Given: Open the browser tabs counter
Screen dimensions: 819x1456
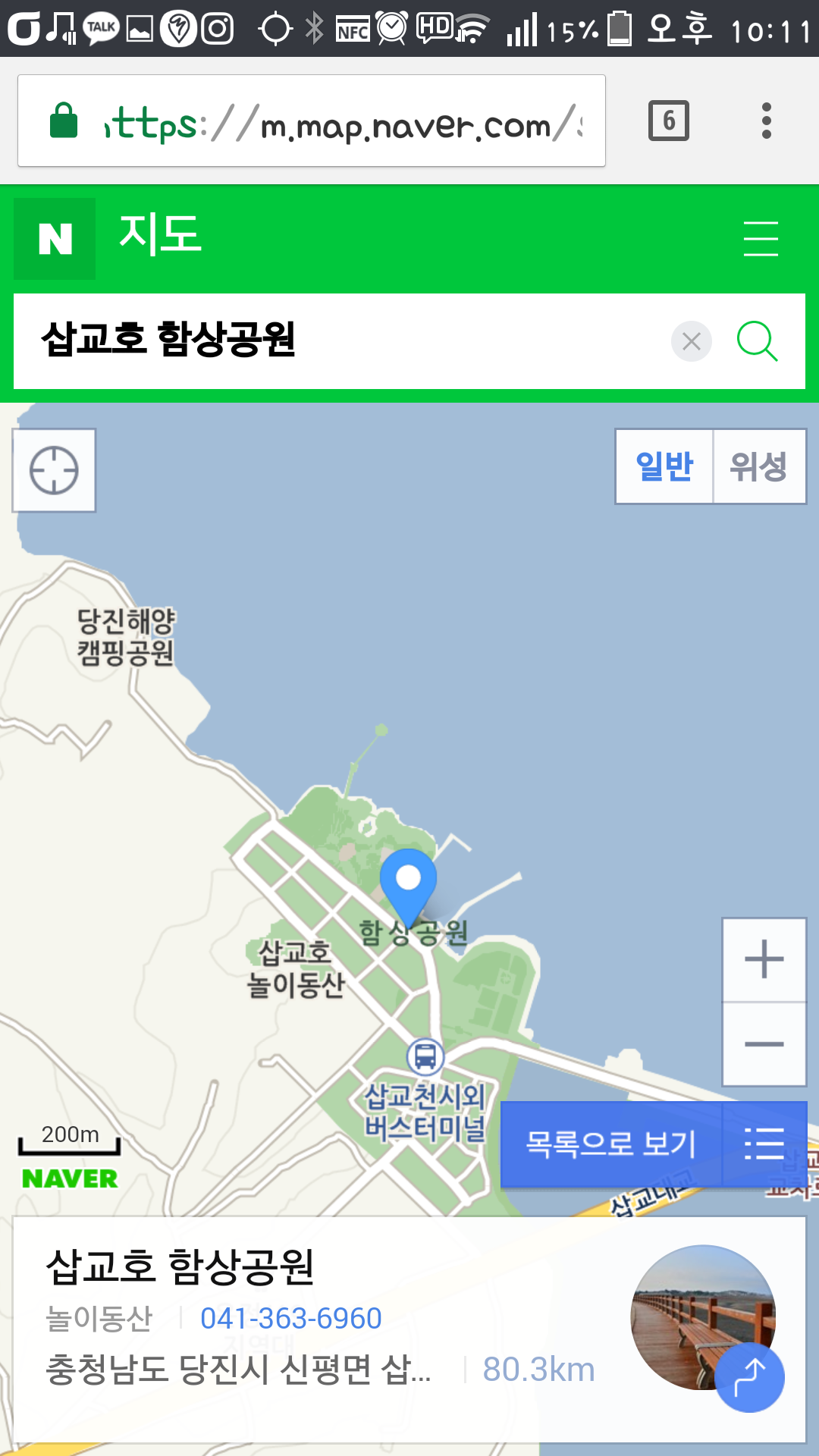Looking at the screenshot, I should 668,121.
